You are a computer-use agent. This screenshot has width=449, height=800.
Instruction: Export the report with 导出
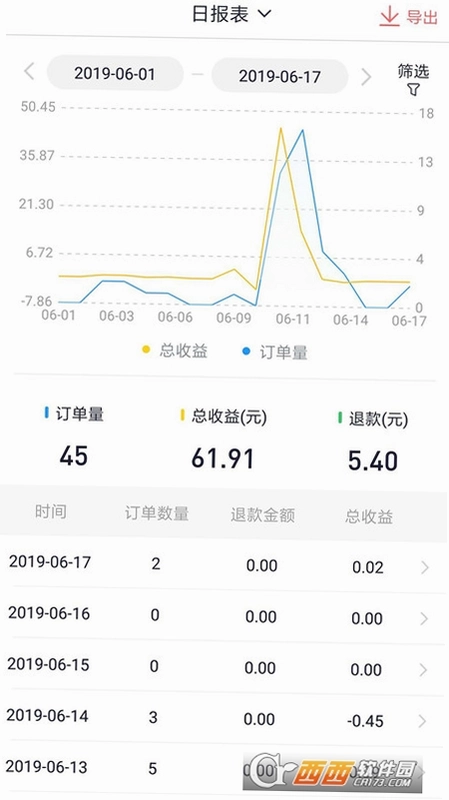[x=409, y=17]
